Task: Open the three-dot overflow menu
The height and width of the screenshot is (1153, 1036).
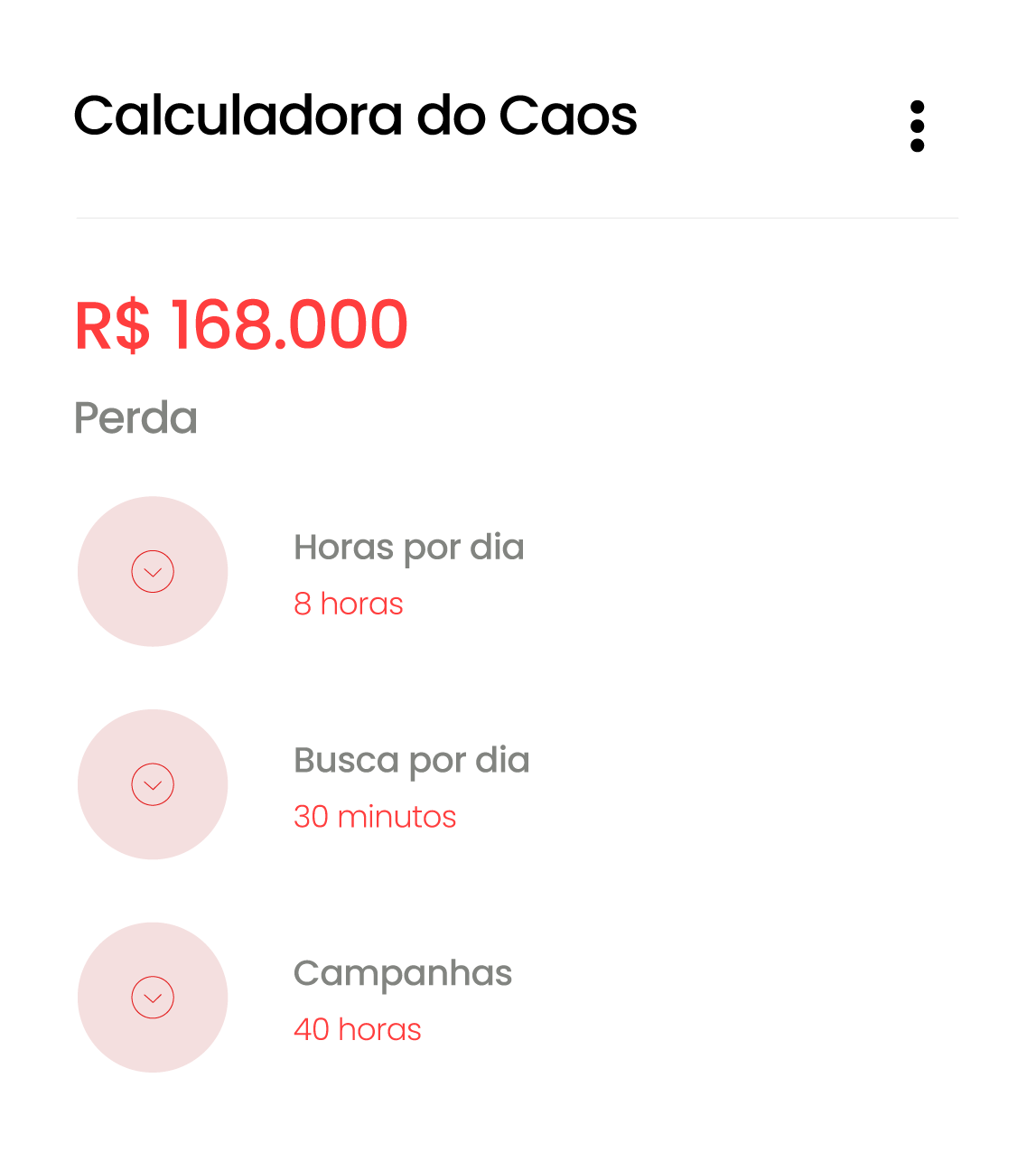Action: (x=917, y=127)
